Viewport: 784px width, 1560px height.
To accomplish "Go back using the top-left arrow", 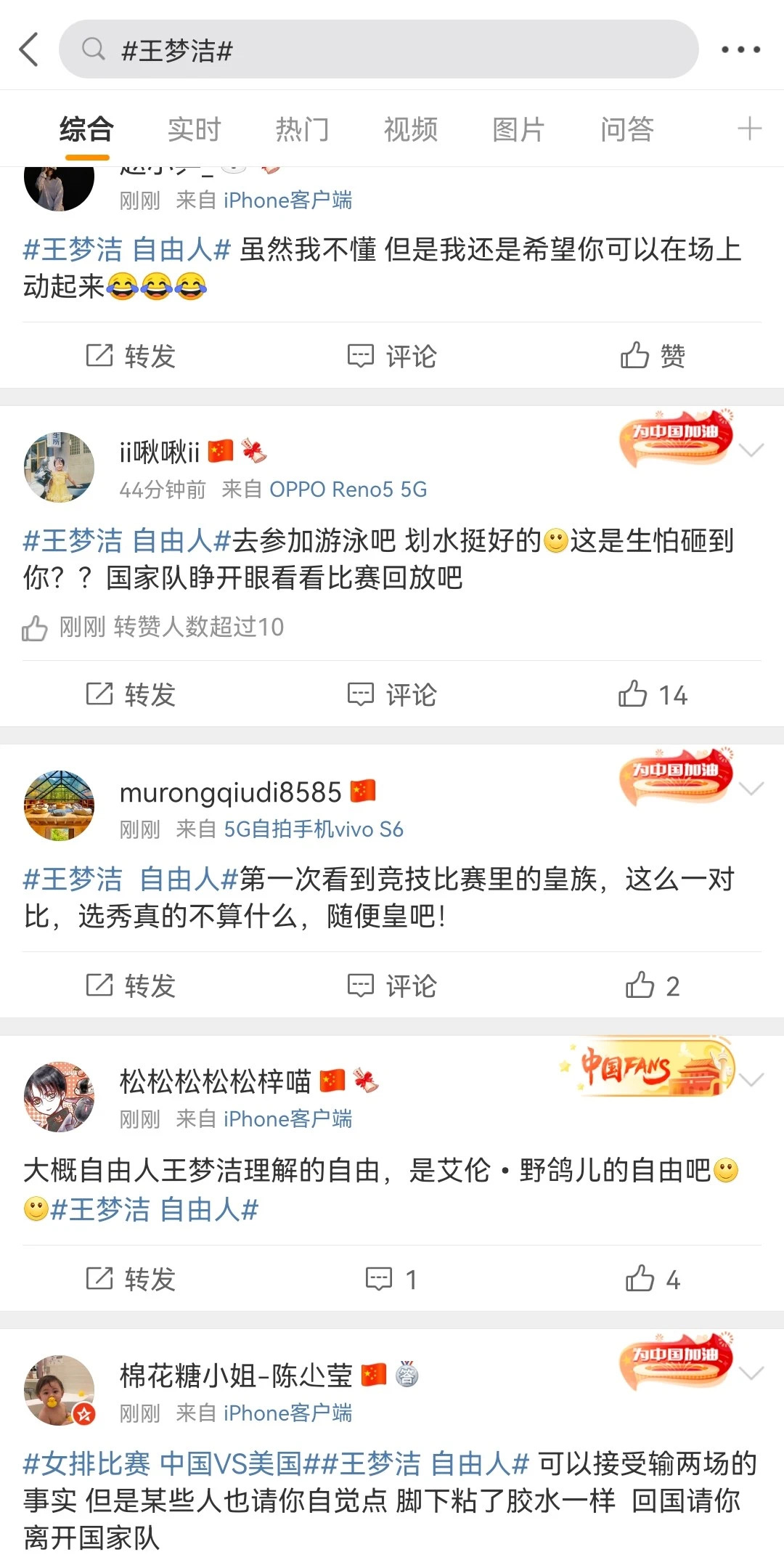I will (29, 49).
